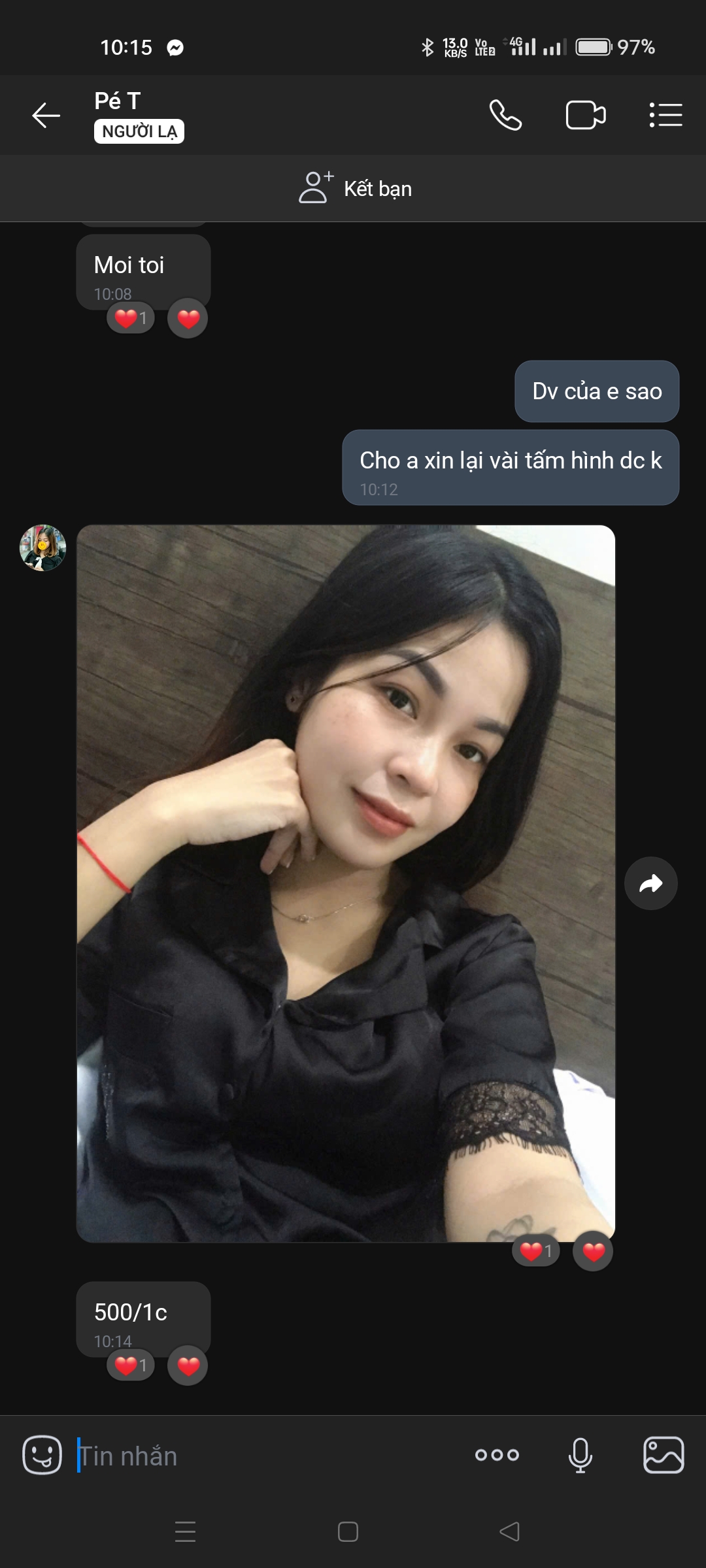The height and width of the screenshot is (1568, 706).
Task: Go back using the top-left arrow
Action: point(46,116)
